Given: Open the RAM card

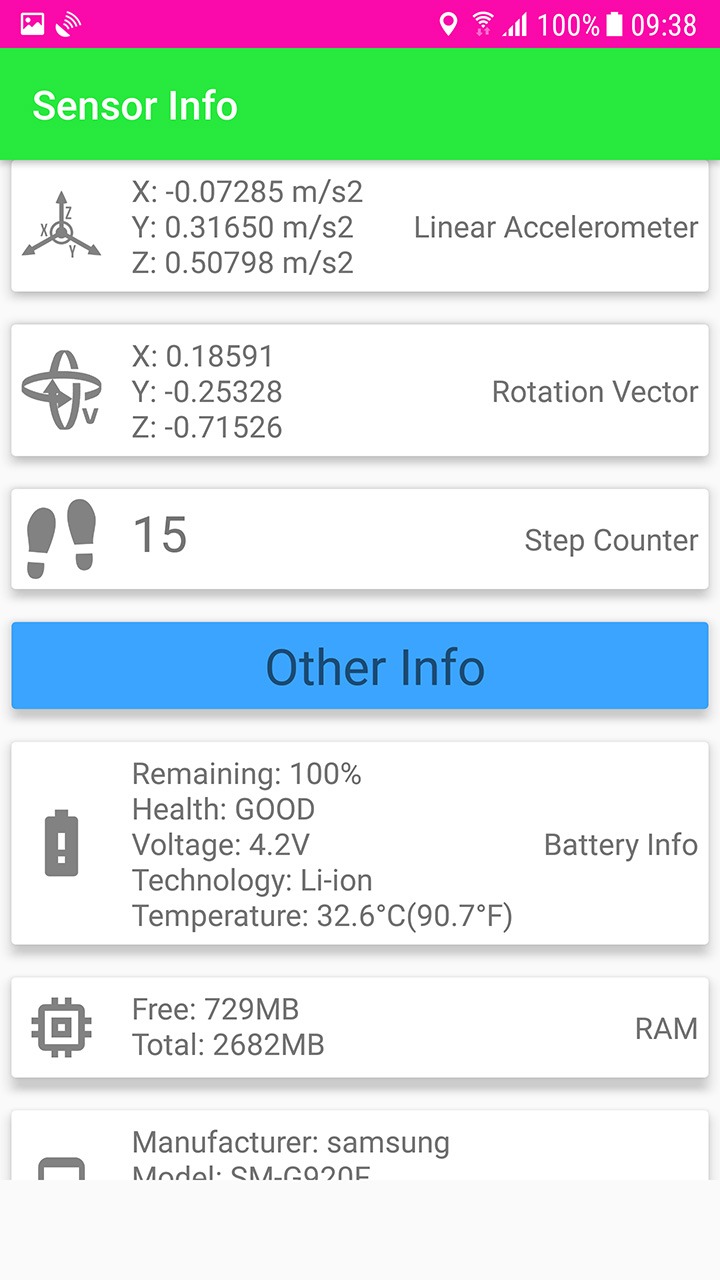Looking at the screenshot, I should point(360,1027).
